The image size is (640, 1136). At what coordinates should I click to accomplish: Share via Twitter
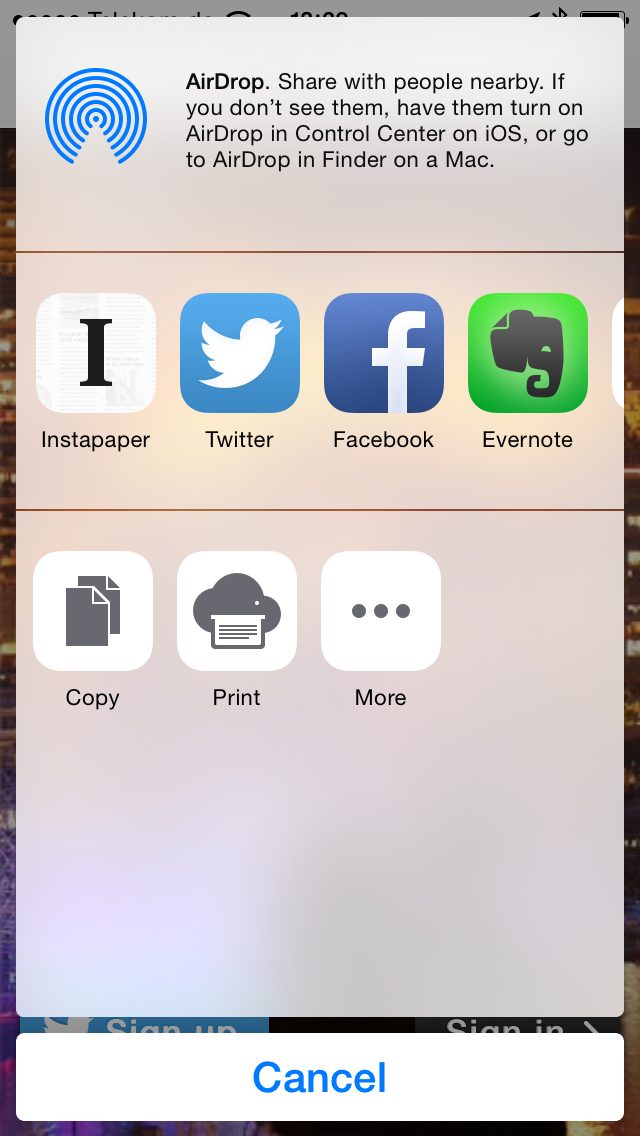coord(240,353)
